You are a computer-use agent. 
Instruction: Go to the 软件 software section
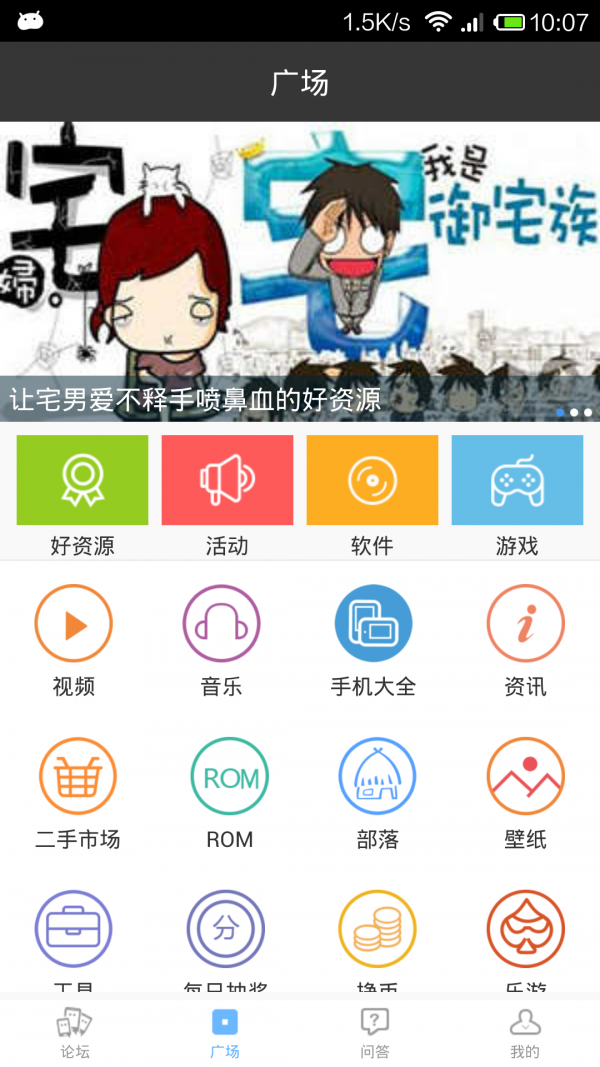point(372,480)
